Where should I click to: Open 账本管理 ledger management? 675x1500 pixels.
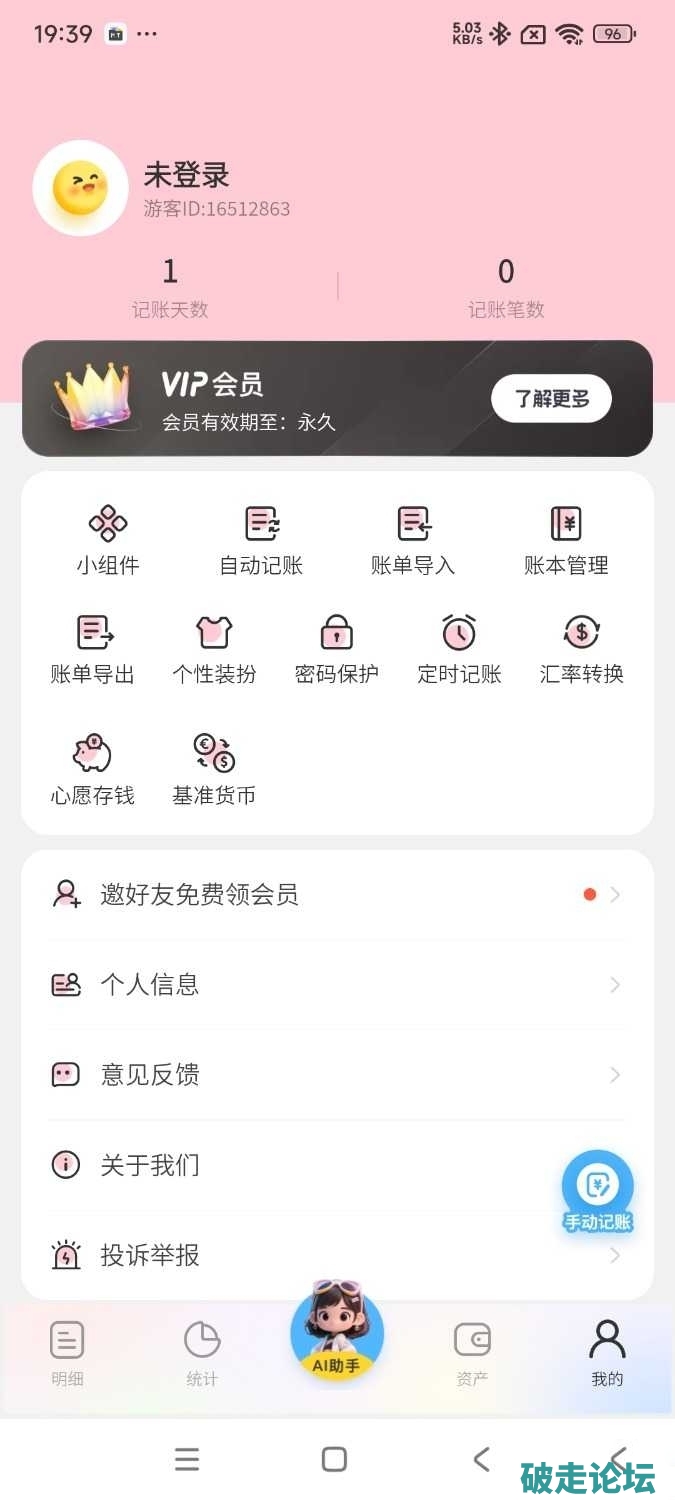click(x=566, y=540)
